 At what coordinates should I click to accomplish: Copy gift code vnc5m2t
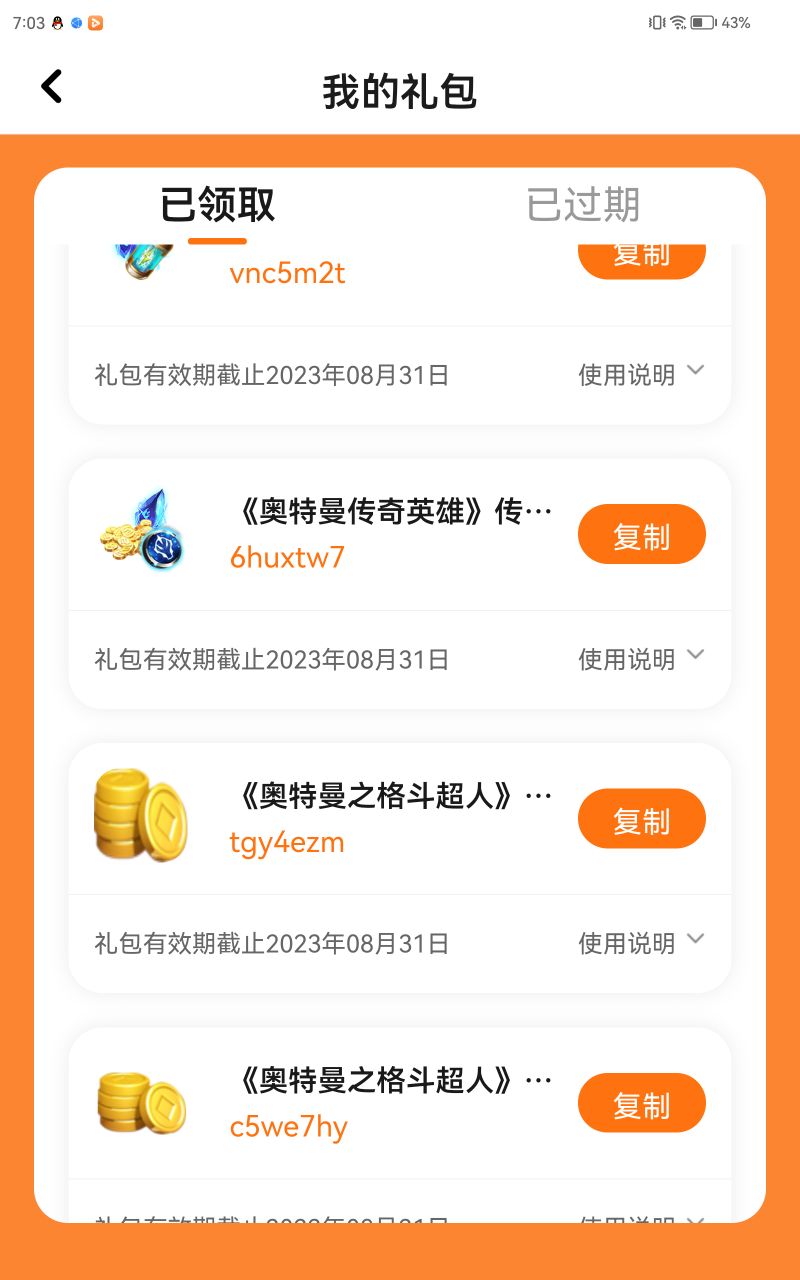click(641, 258)
